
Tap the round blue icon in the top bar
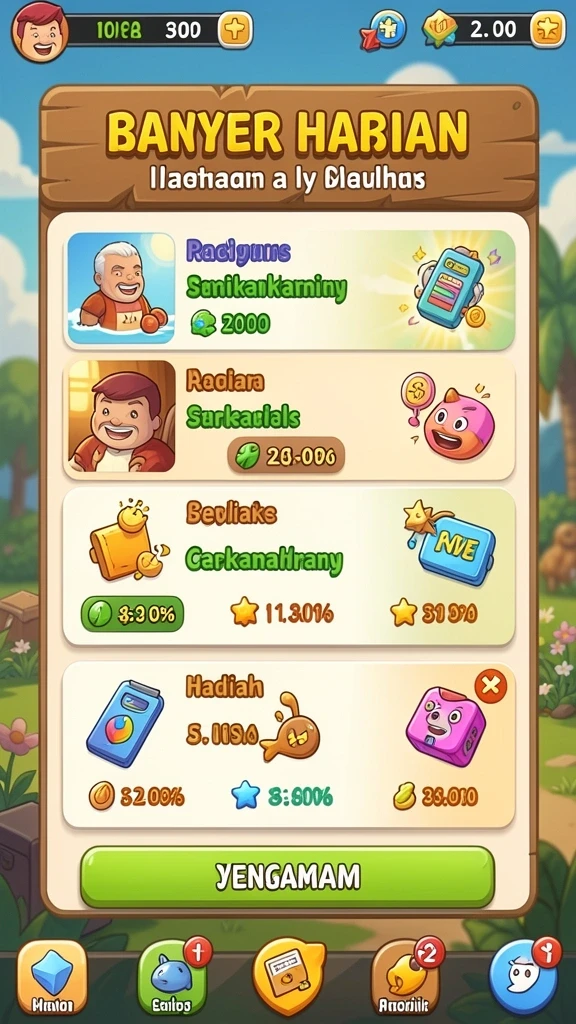(388, 29)
